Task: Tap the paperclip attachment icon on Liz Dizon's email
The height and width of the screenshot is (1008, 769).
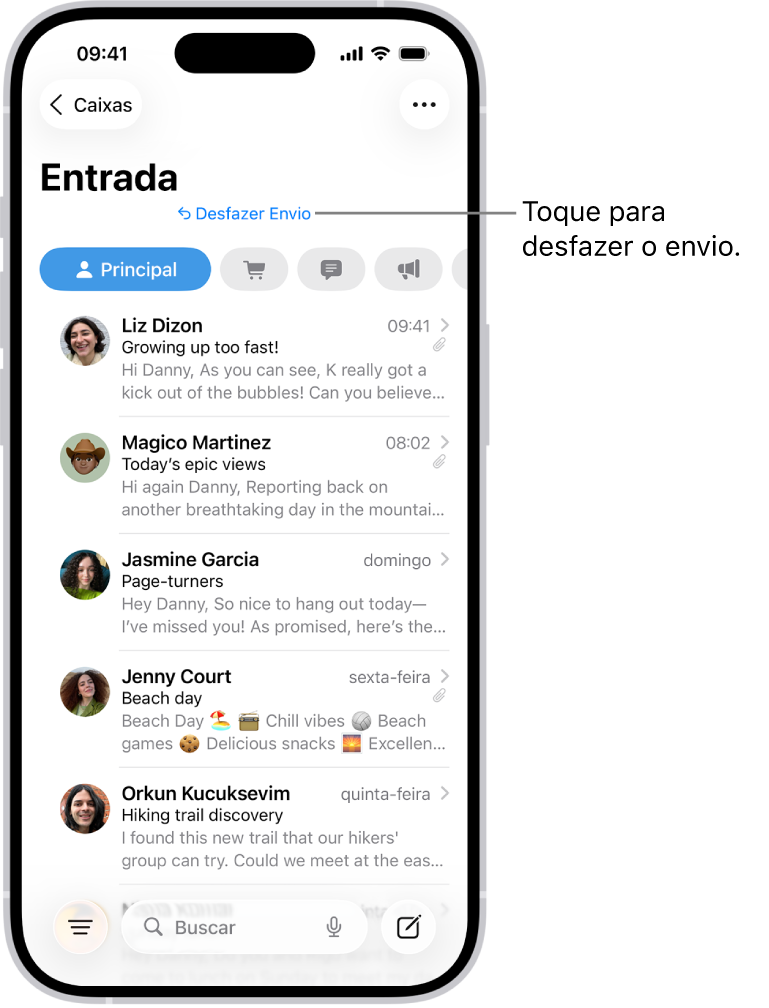Action: [x=439, y=346]
